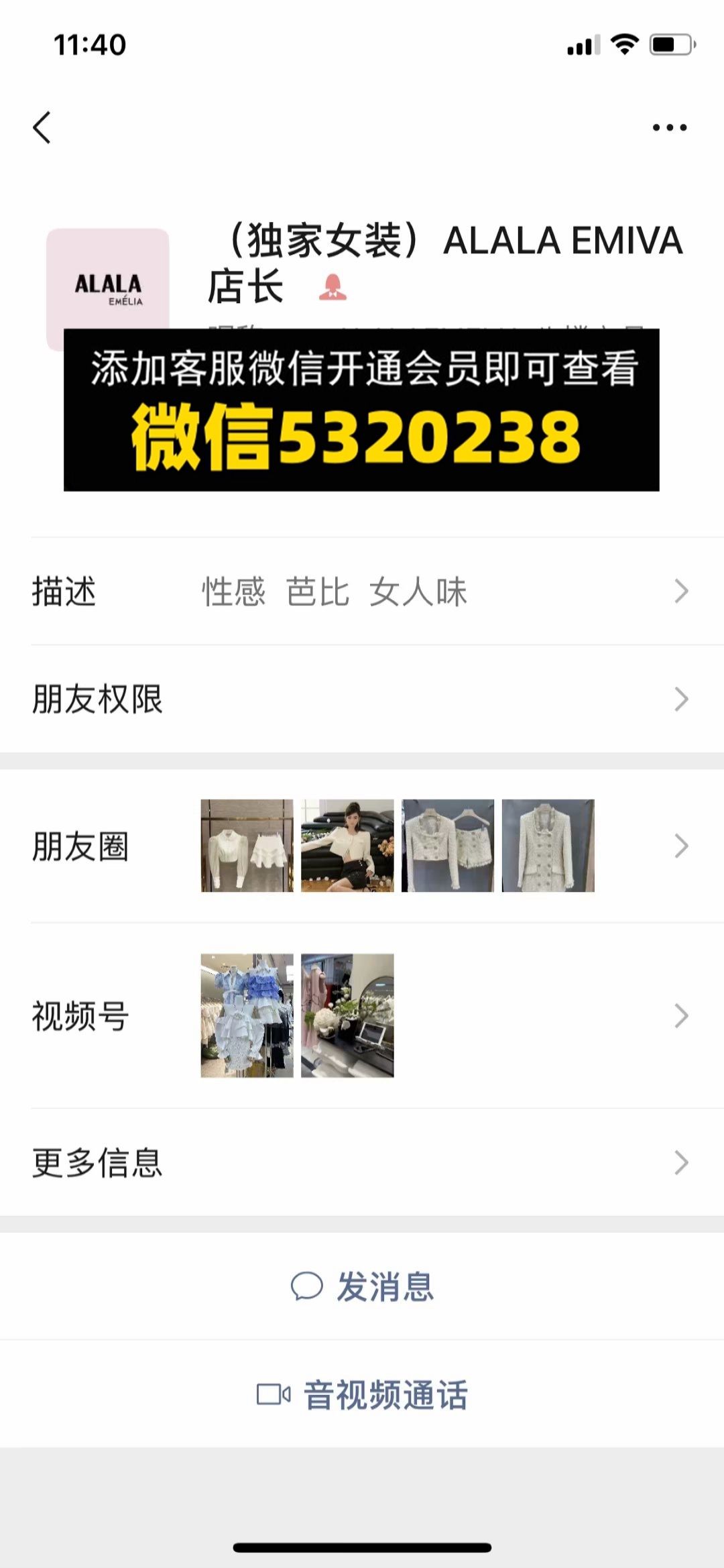Open the ALALA profile avatar
Viewport: 724px width, 1568px height.
tap(107, 280)
